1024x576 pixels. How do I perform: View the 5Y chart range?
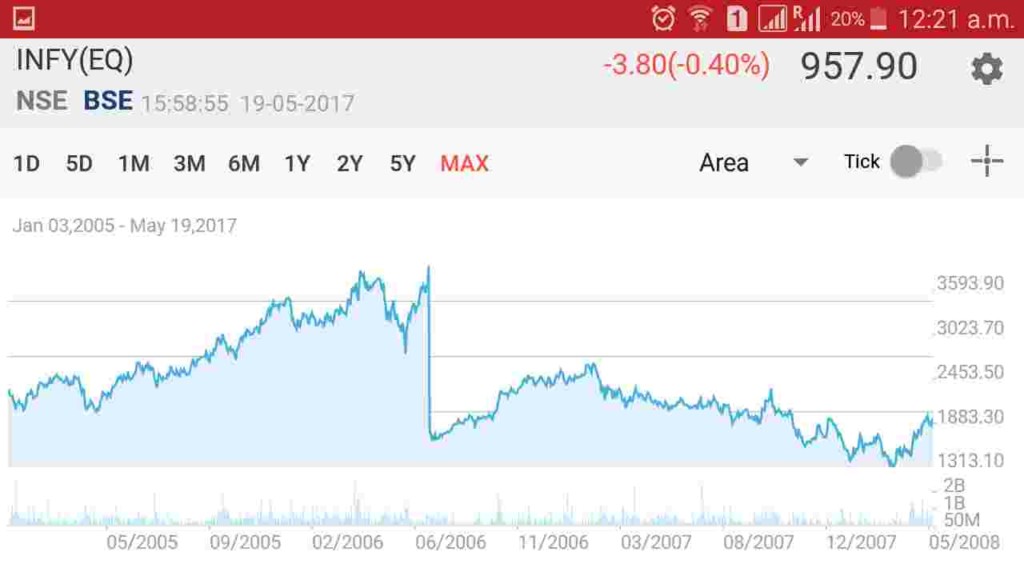[x=402, y=164]
